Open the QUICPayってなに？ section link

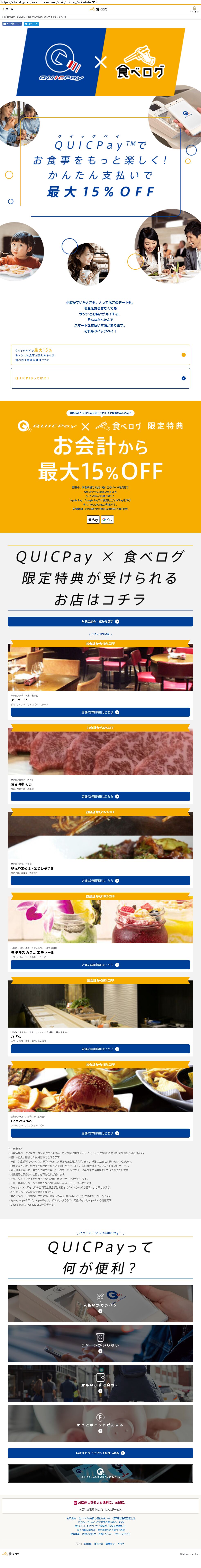(100, 378)
